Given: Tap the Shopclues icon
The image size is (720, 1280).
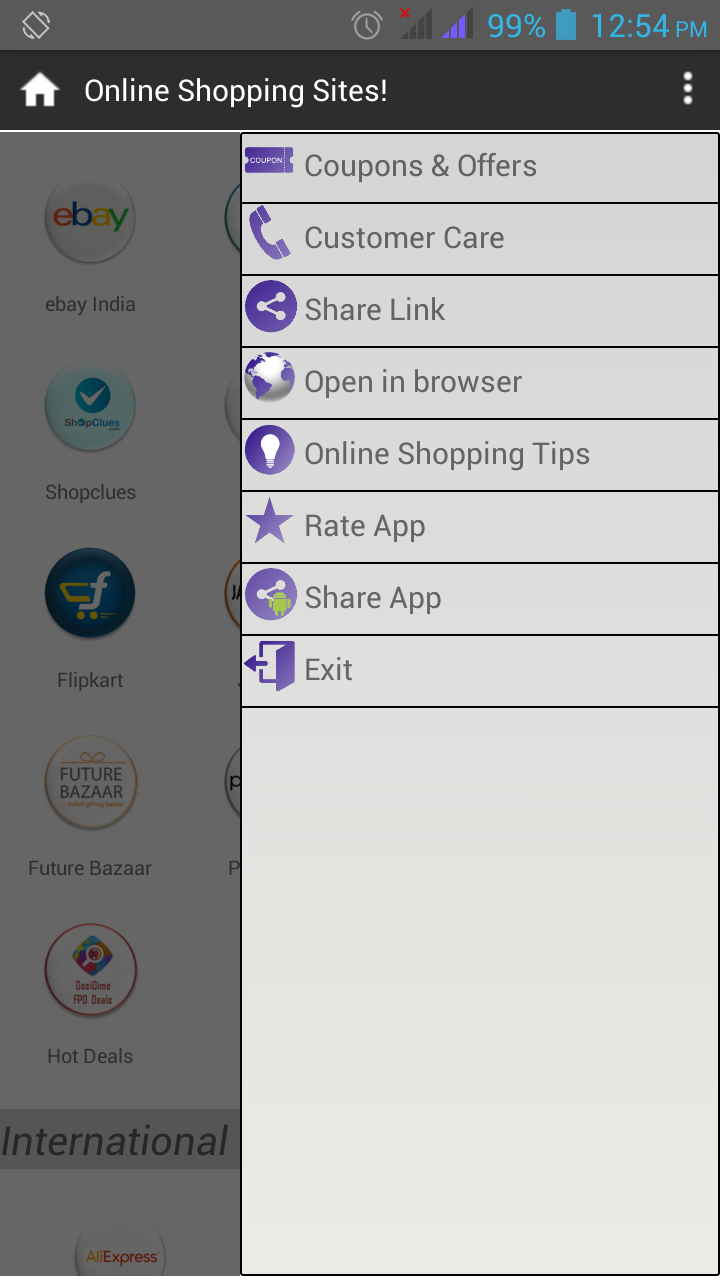Looking at the screenshot, I should tap(90, 406).
